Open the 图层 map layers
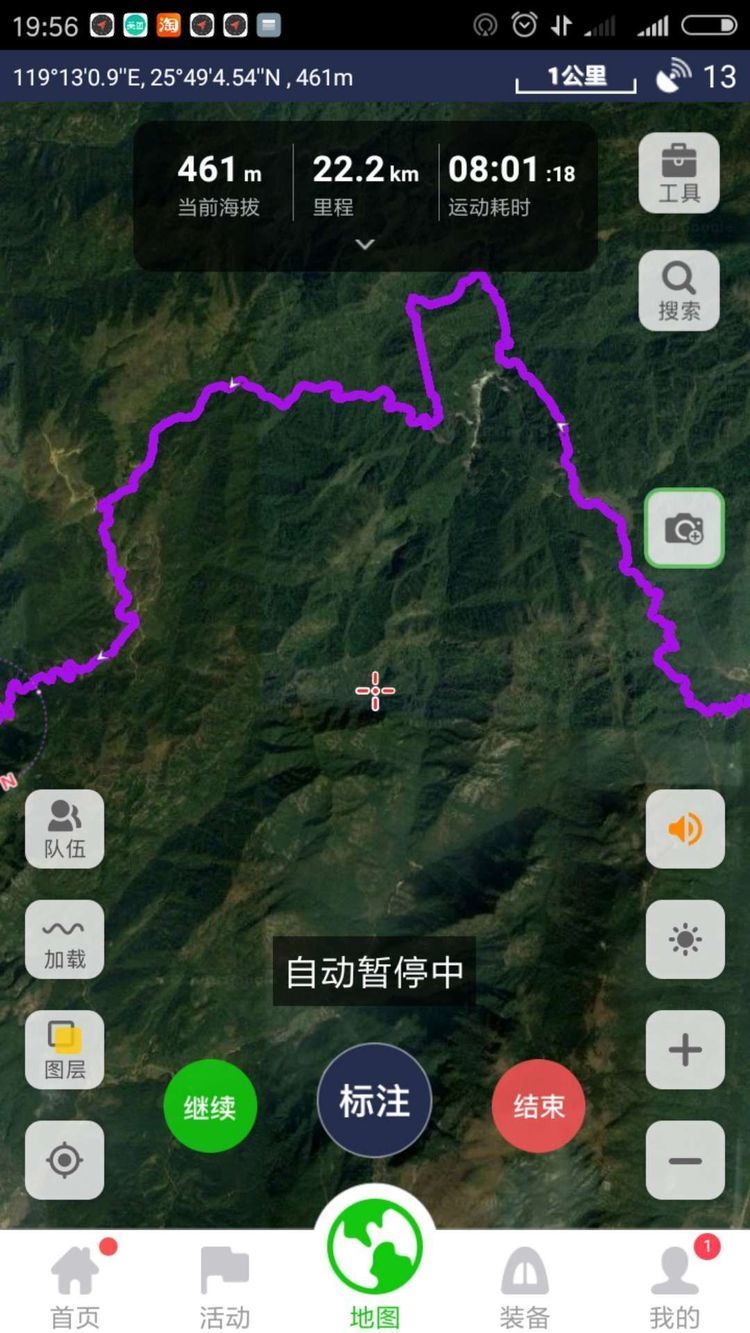This screenshot has height=1333, width=750. pos(64,1050)
